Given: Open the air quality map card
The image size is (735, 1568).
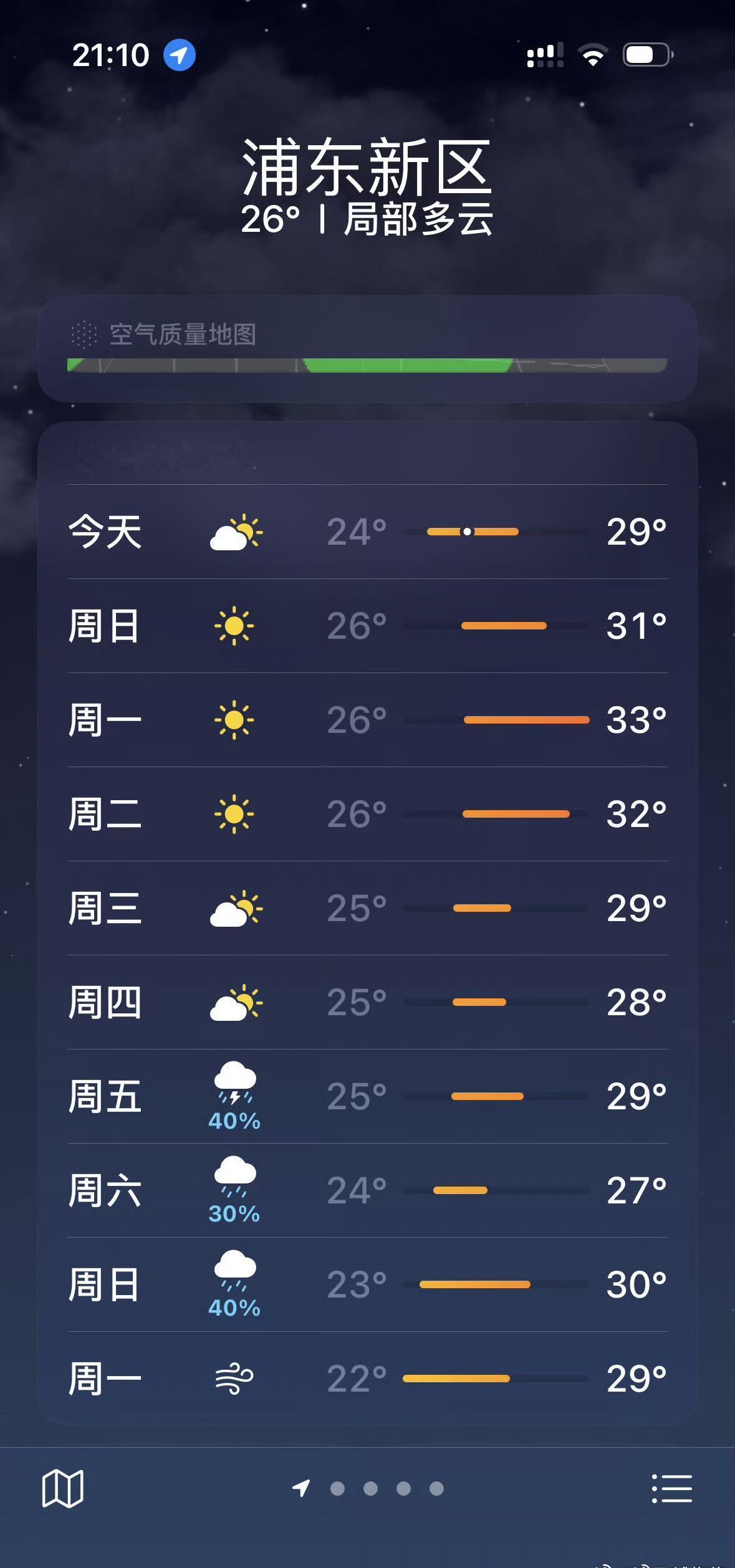Looking at the screenshot, I should pos(367,349).
